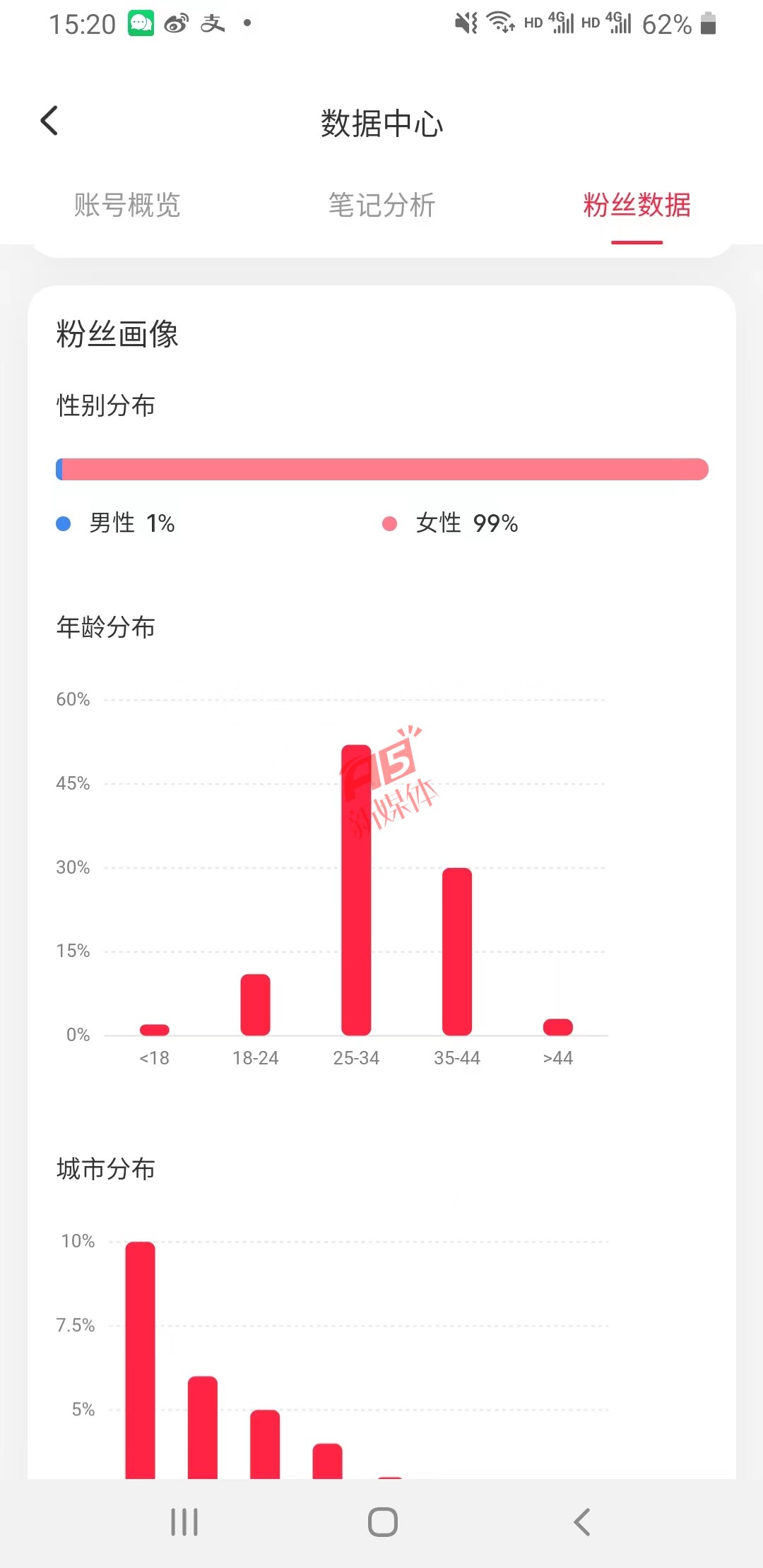
Task: Open the 笔记分析 tab
Action: tap(381, 206)
